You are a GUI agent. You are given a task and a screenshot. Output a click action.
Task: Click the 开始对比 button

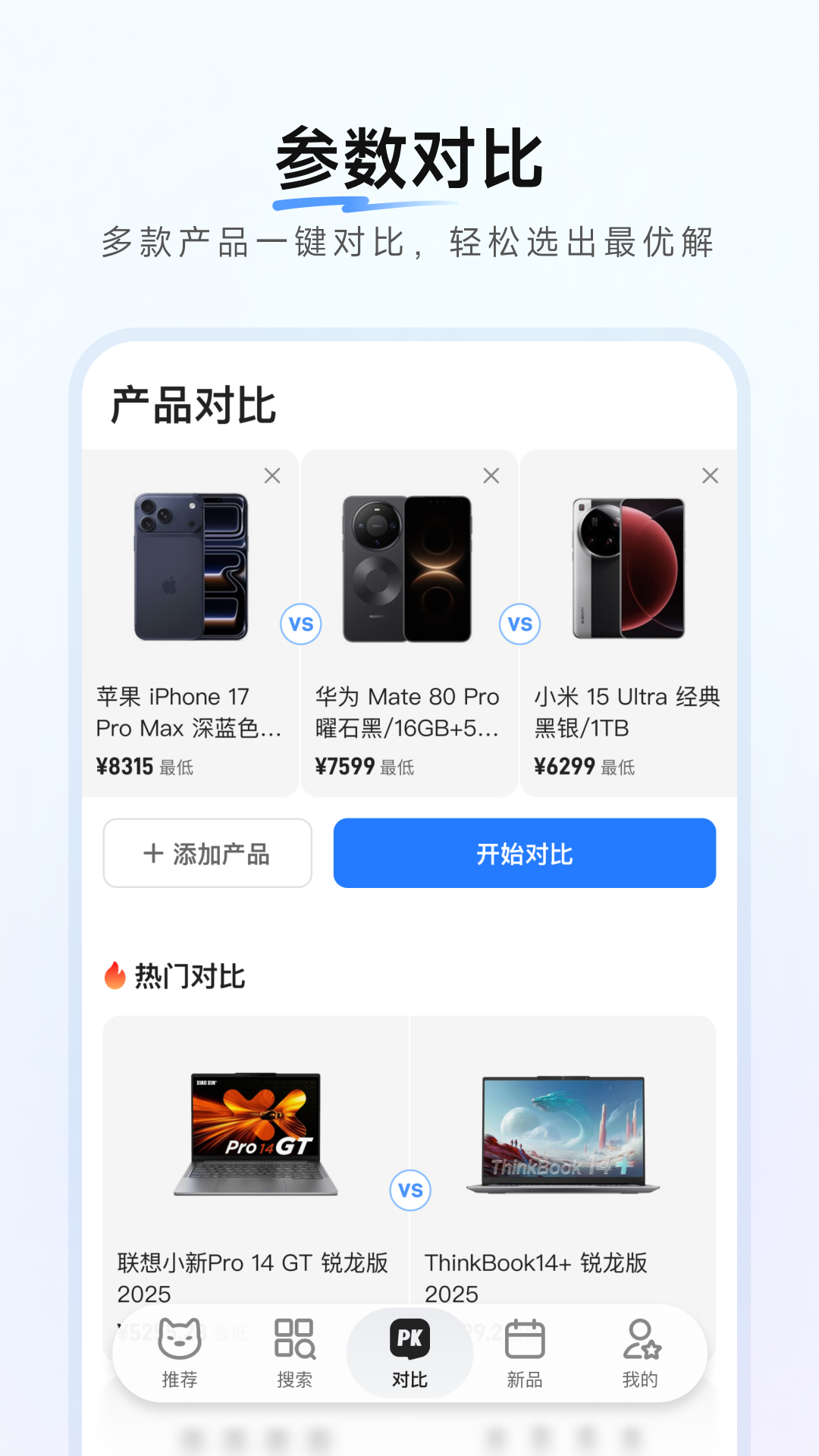(526, 853)
